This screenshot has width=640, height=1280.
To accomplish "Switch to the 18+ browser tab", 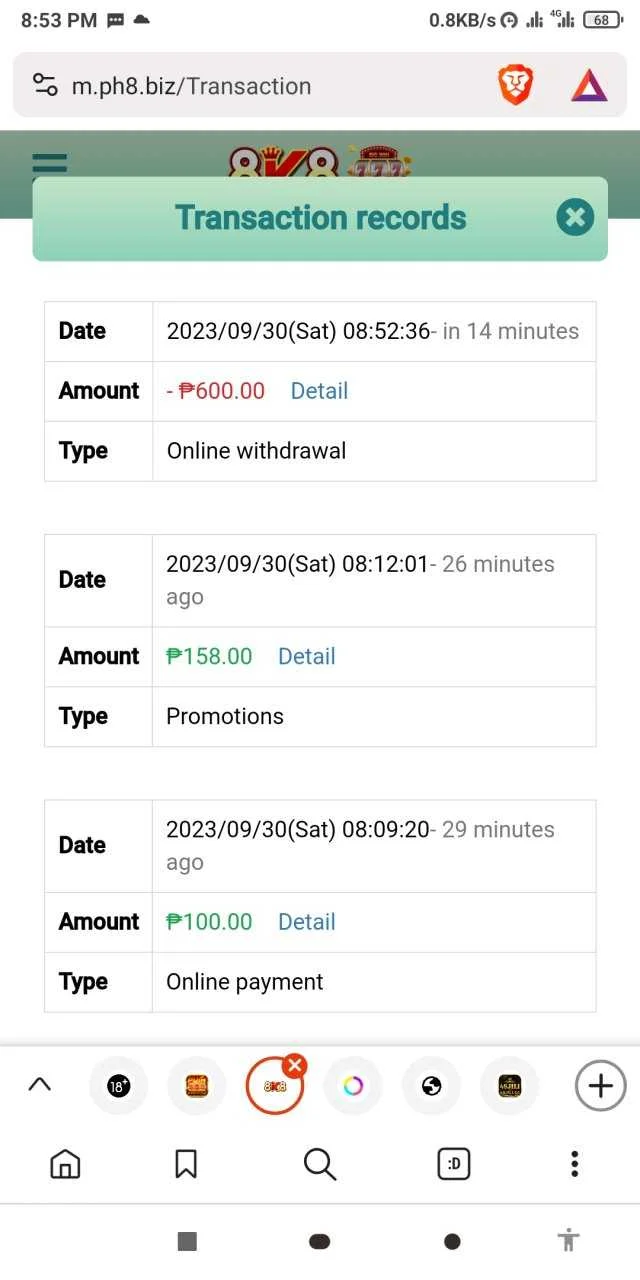I will point(119,1085).
